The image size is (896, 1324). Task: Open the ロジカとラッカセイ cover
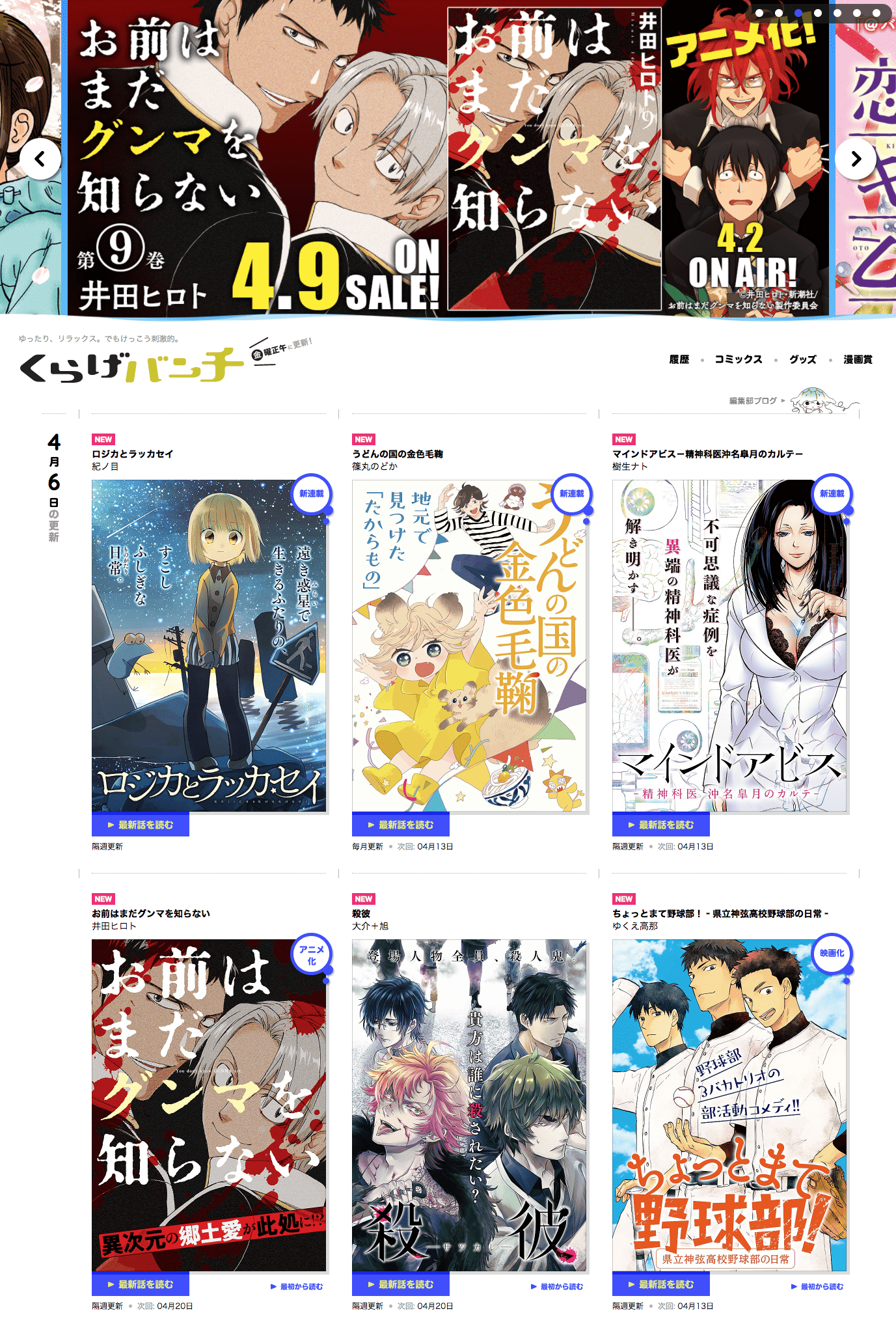click(209, 646)
